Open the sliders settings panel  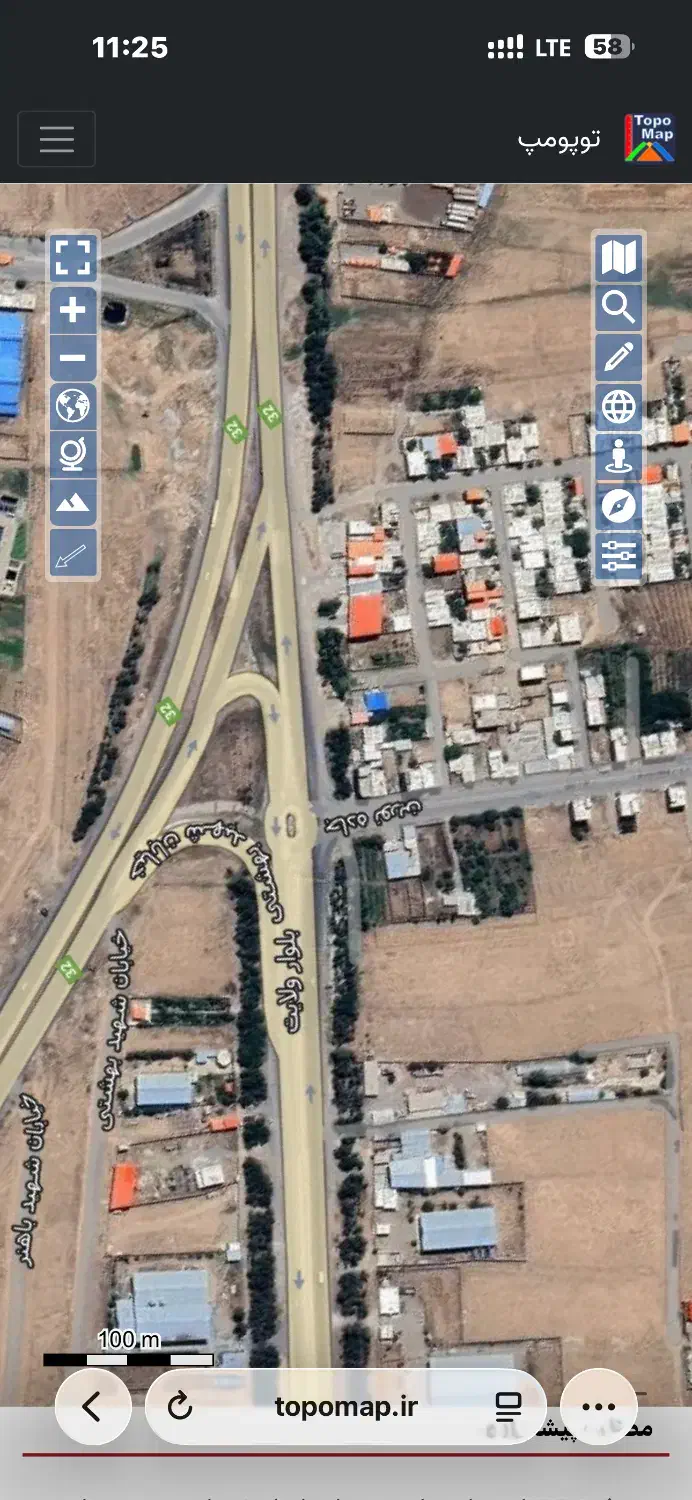pyautogui.click(x=618, y=555)
